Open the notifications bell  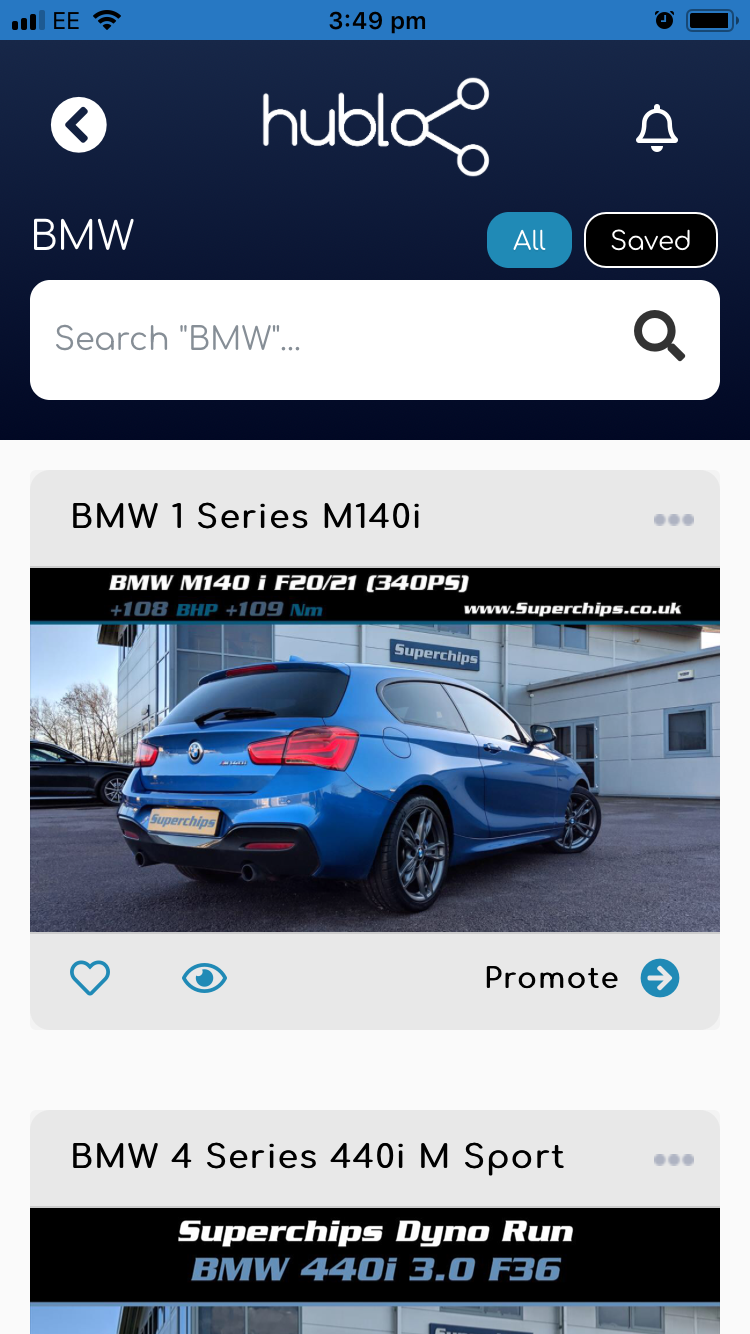[657, 128]
